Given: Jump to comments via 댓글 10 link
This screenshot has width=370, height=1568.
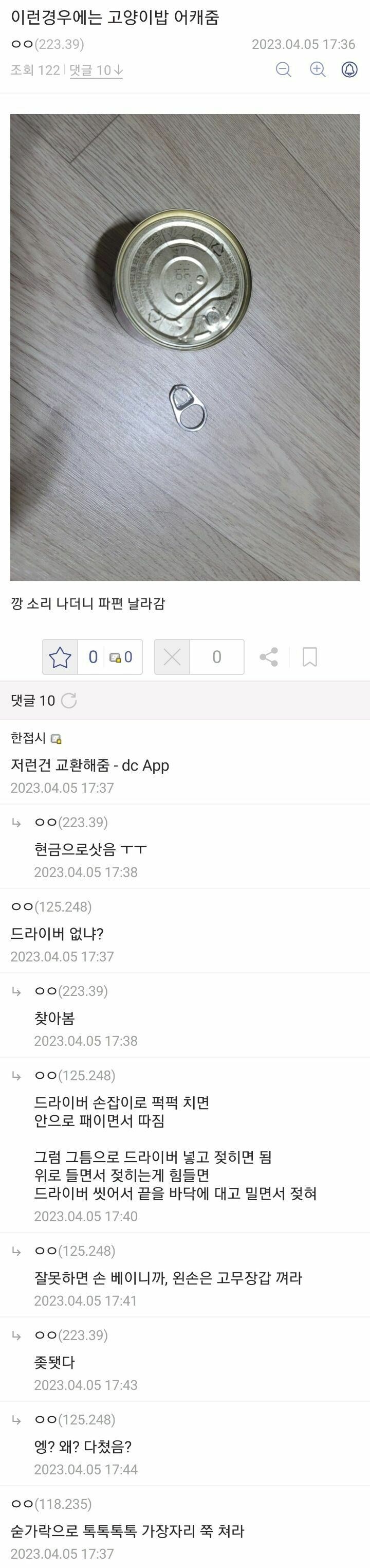Looking at the screenshot, I should [x=96, y=70].
